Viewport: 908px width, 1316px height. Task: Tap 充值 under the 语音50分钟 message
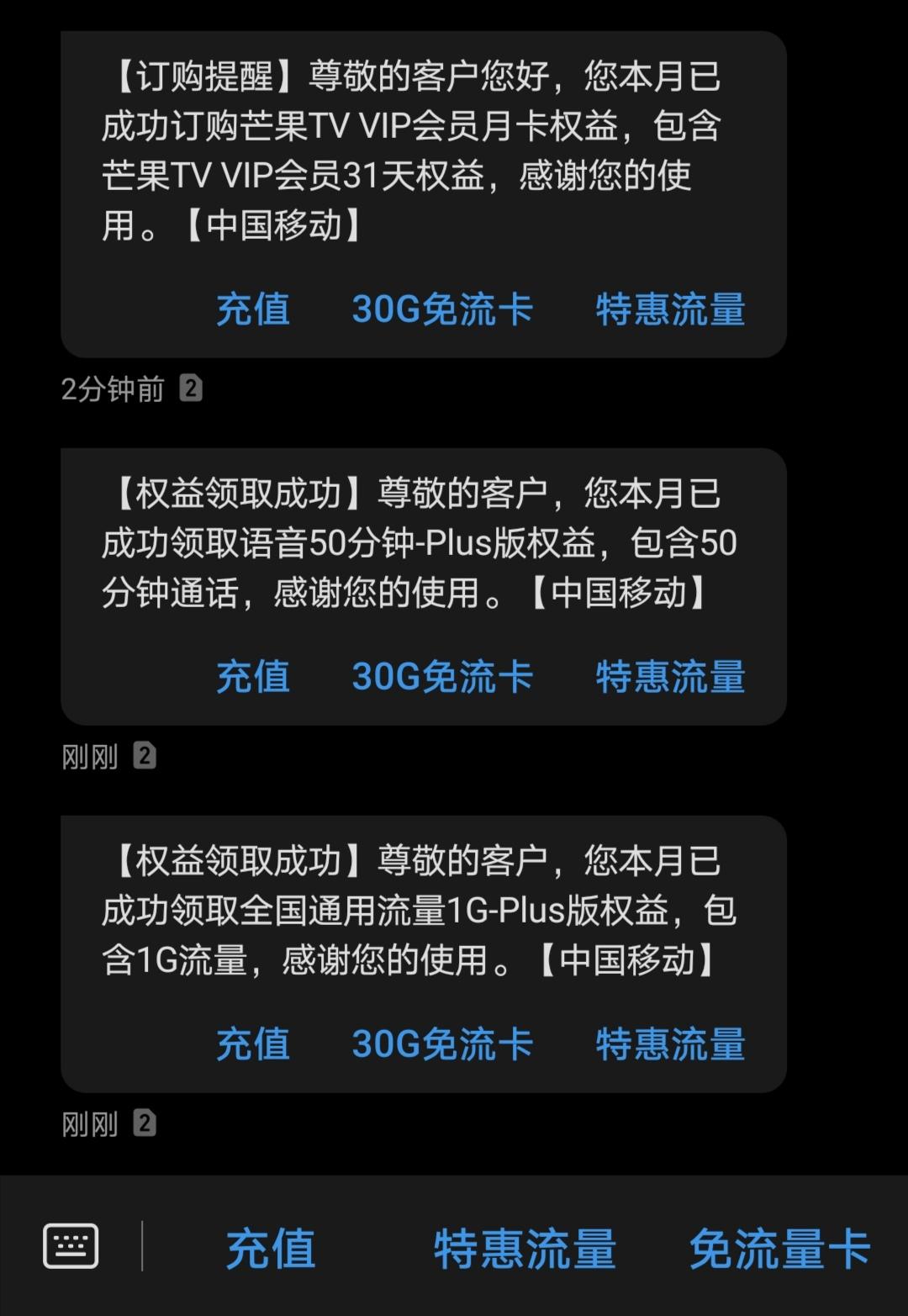[253, 677]
